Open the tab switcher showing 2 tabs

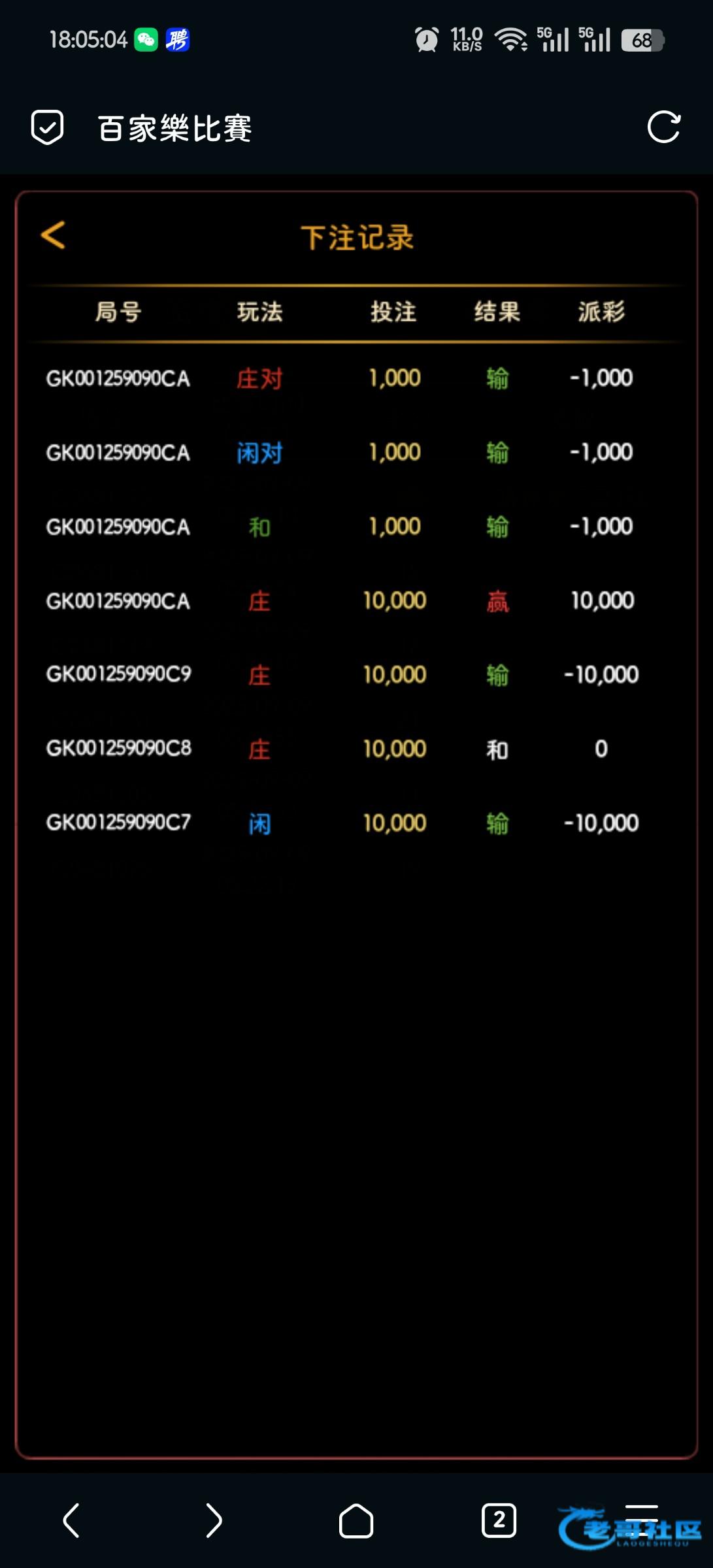tap(499, 1520)
